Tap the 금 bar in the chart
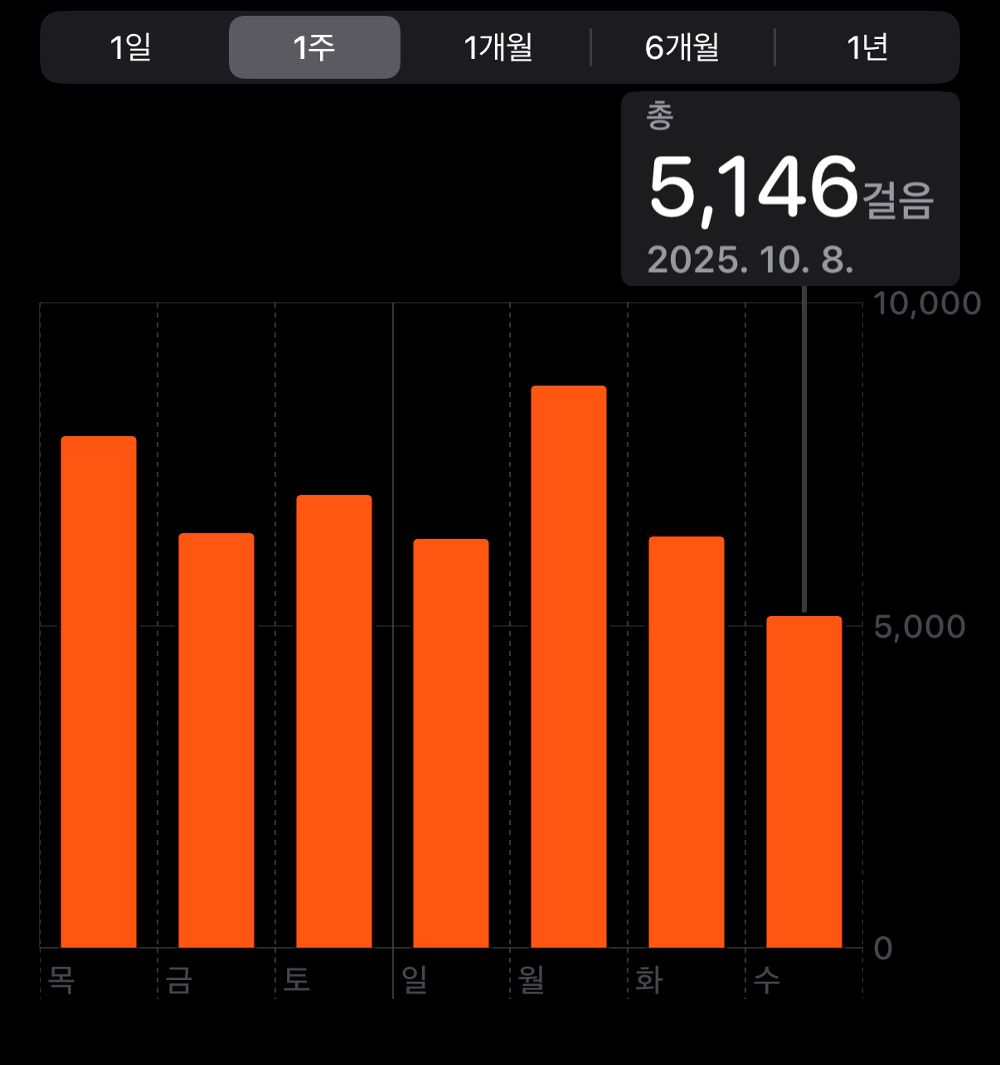1000x1065 pixels. point(216,740)
